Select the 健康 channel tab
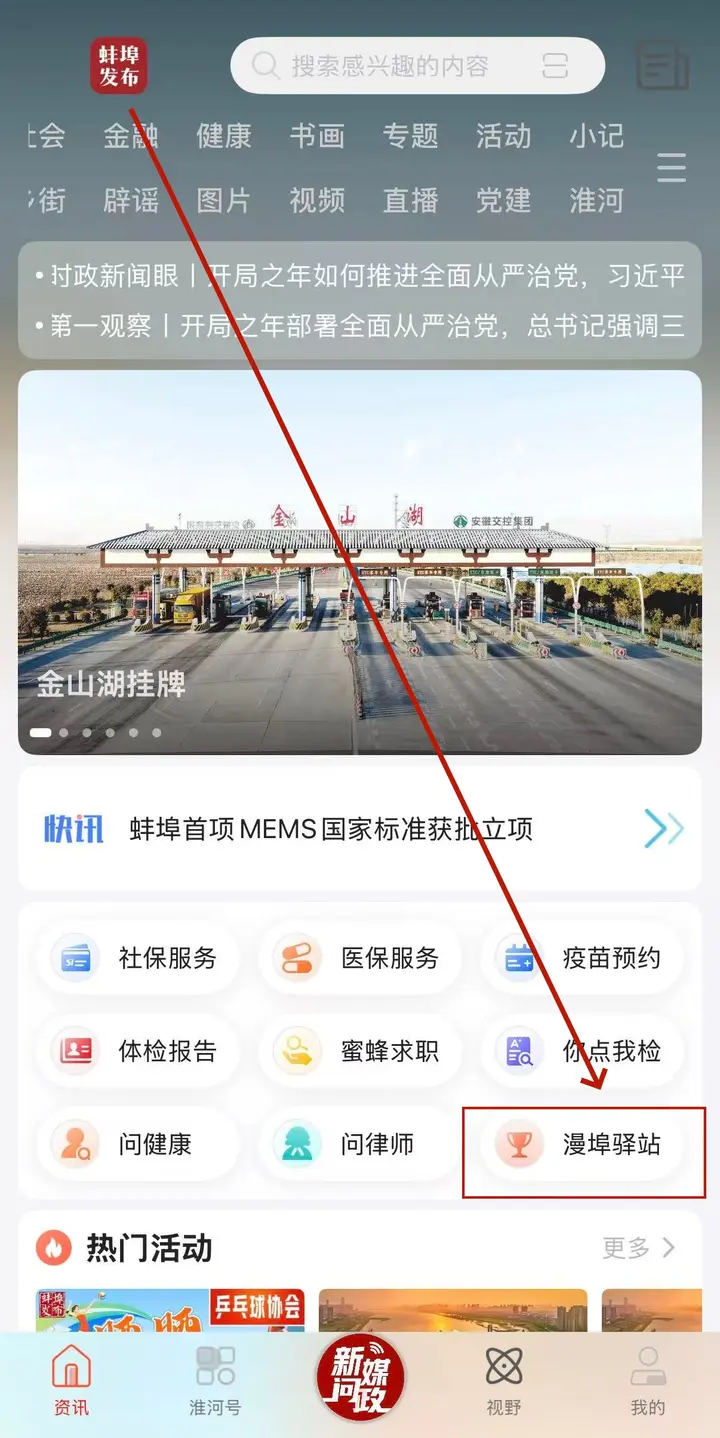This screenshot has height=1438, width=720. pyautogui.click(x=224, y=136)
